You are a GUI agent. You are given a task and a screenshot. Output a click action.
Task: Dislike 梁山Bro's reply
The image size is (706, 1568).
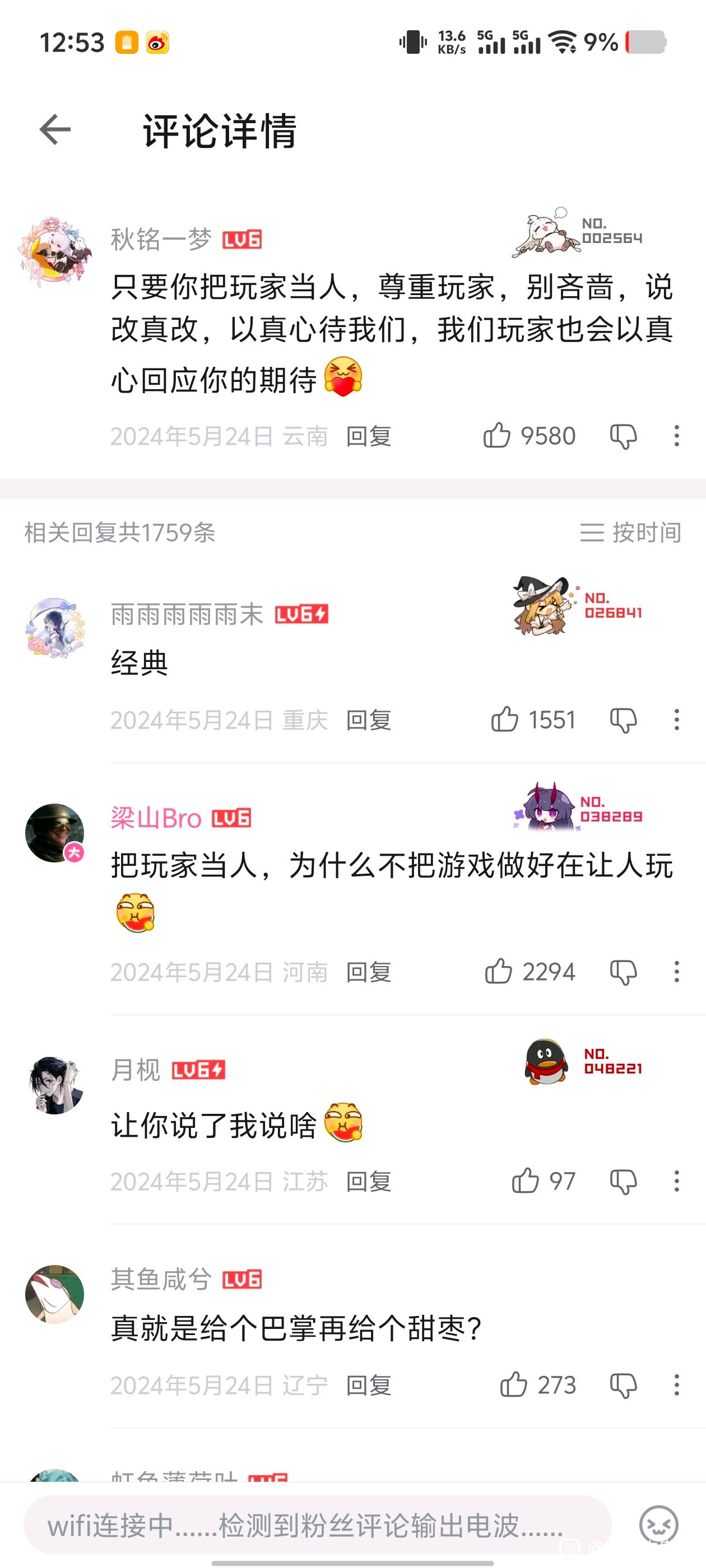point(623,972)
